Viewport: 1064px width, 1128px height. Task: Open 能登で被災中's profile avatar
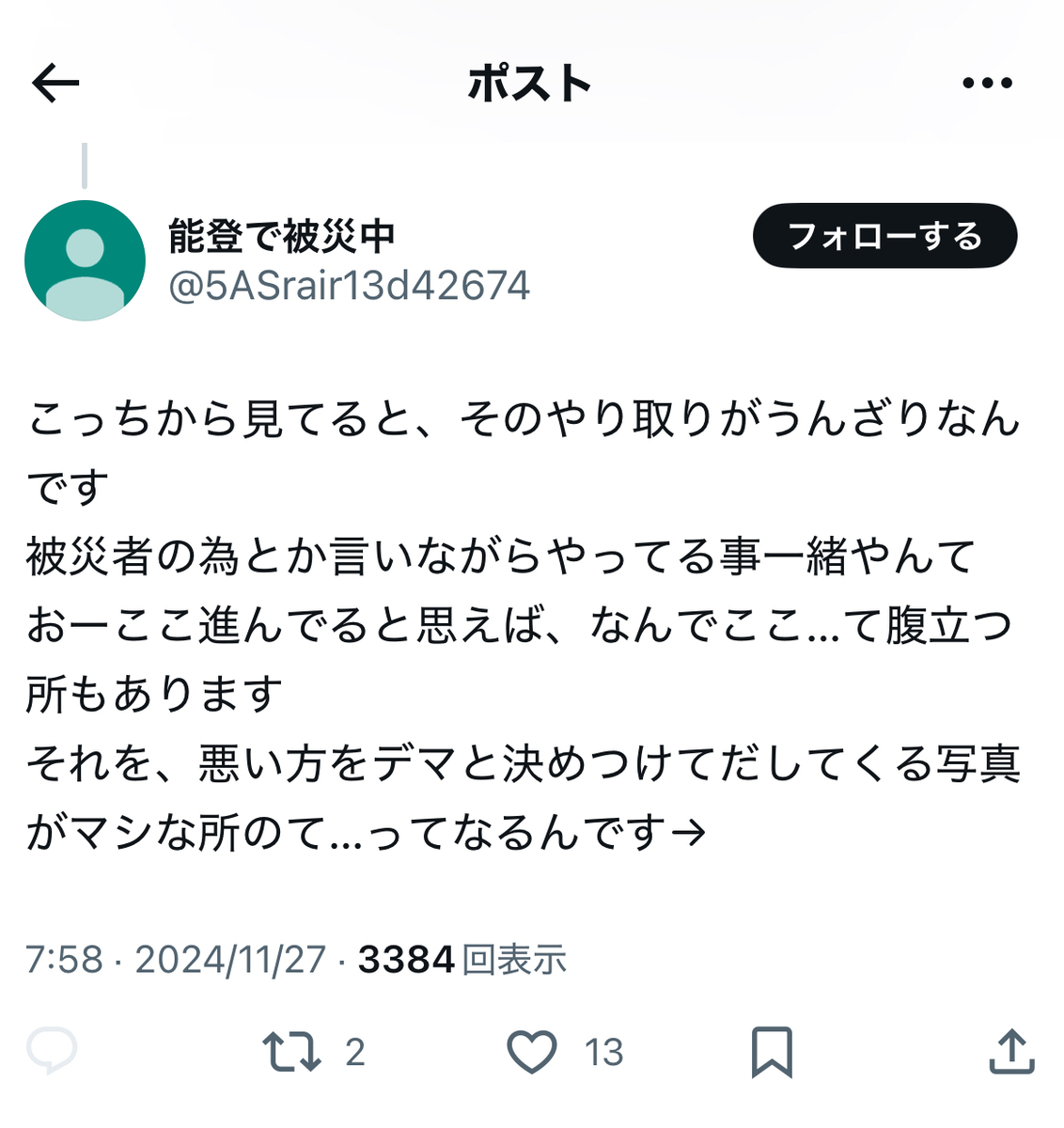86,260
